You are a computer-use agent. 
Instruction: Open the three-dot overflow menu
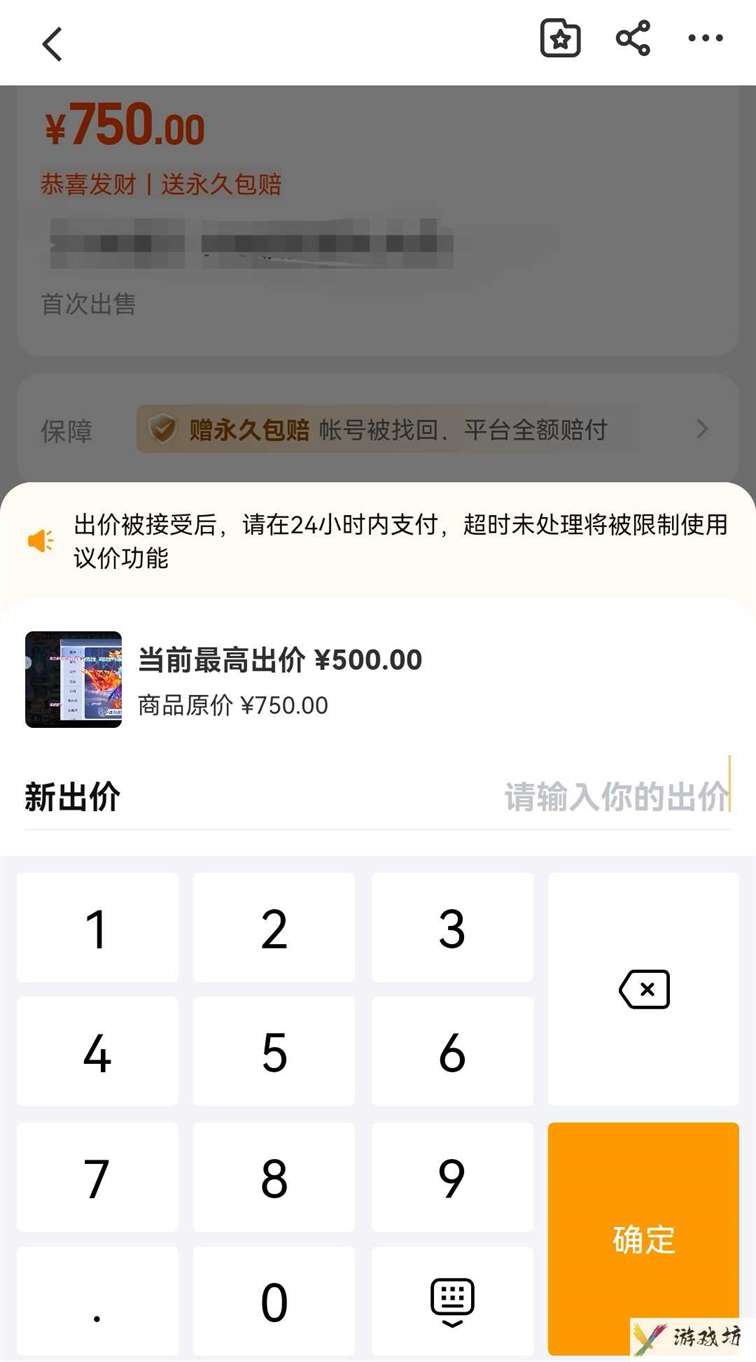click(x=705, y=39)
